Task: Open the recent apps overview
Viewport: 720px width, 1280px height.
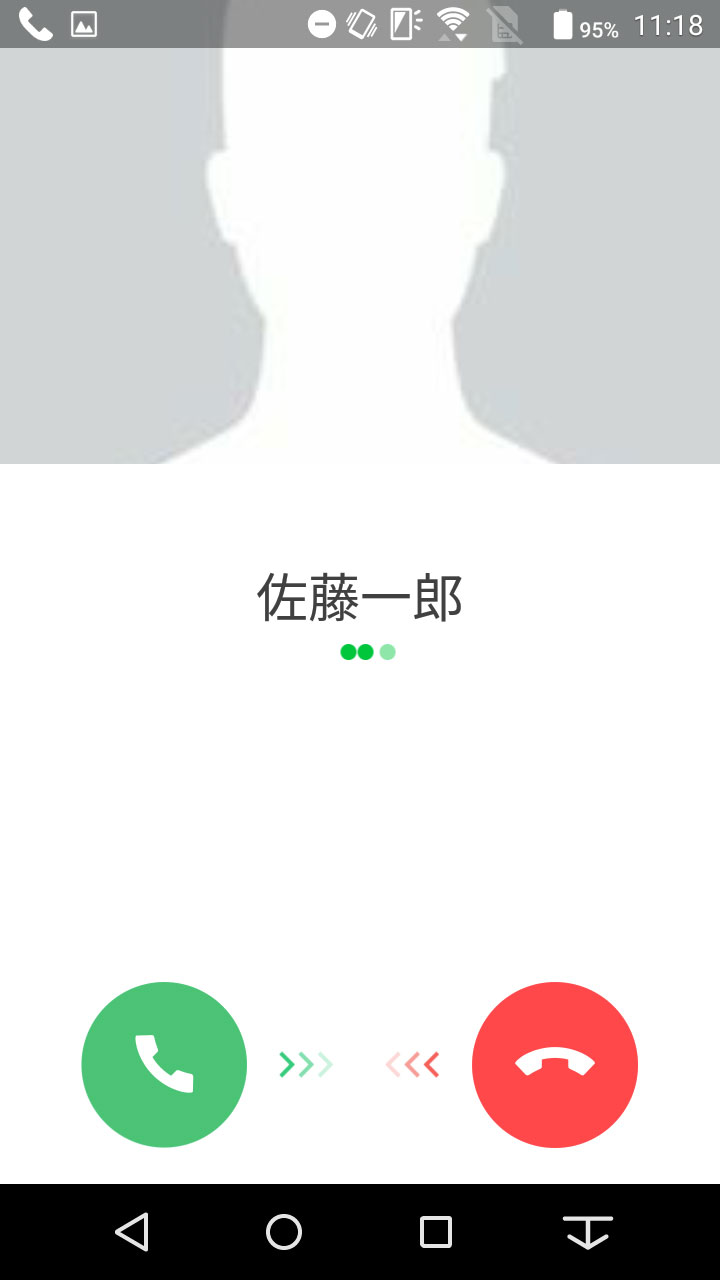Action: click(x=436, y=1232)
